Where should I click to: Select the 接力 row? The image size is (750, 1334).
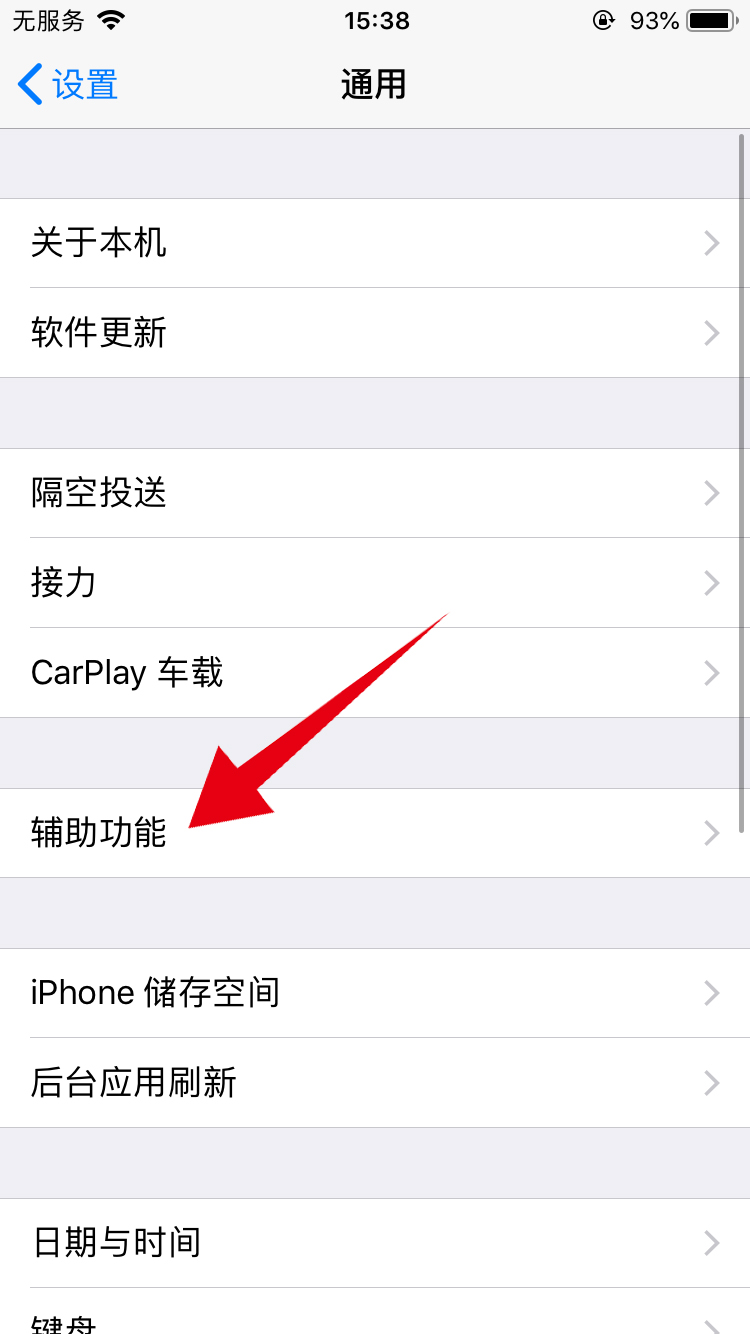[375, 583]
